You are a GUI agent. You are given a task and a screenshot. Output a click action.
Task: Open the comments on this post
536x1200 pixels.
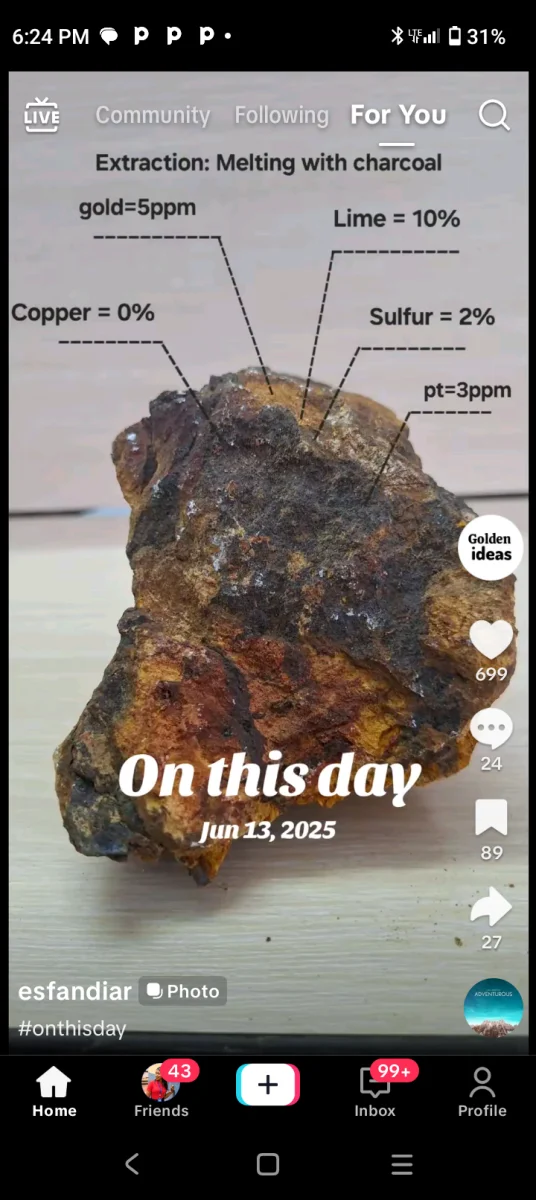point(491,729)
